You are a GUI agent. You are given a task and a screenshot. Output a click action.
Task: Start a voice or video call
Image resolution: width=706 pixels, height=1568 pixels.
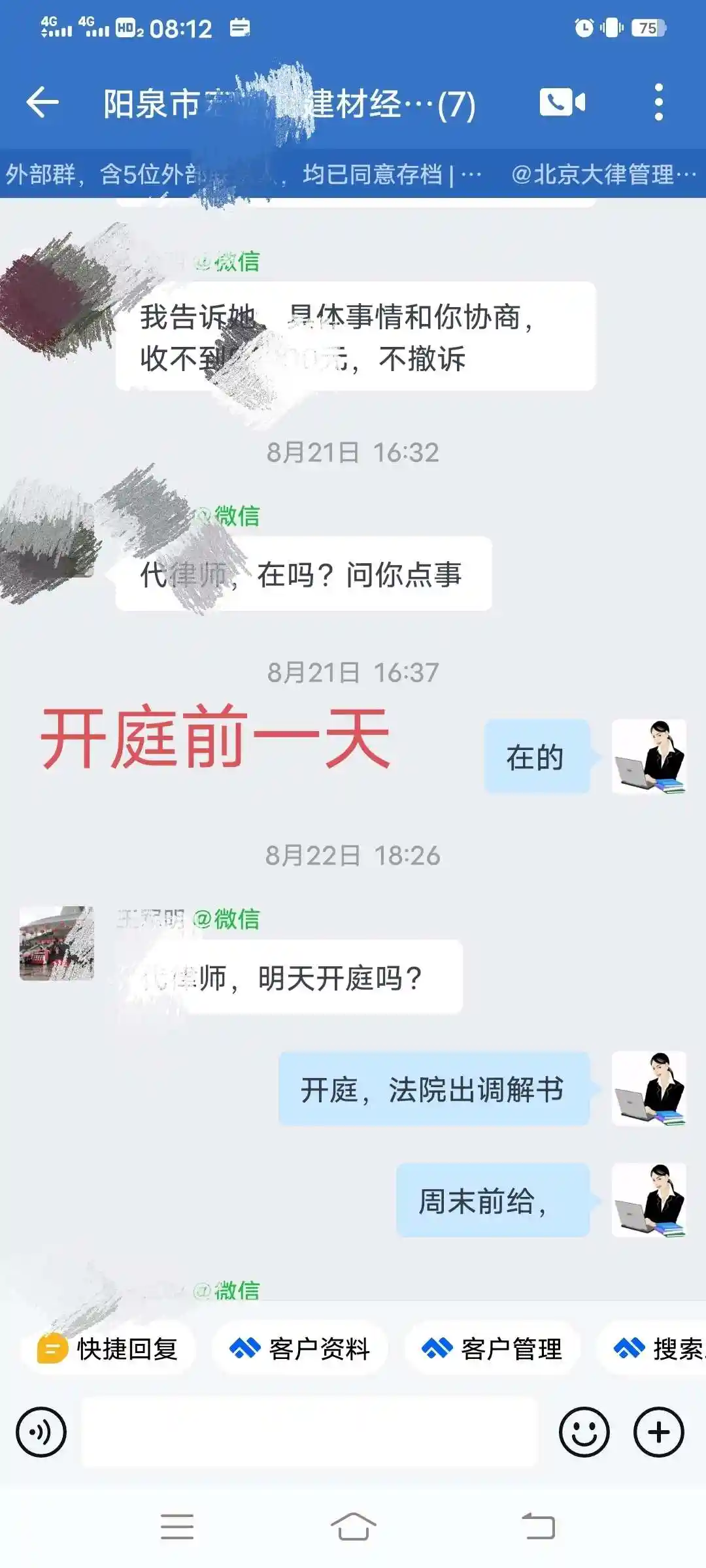(562, 103)
